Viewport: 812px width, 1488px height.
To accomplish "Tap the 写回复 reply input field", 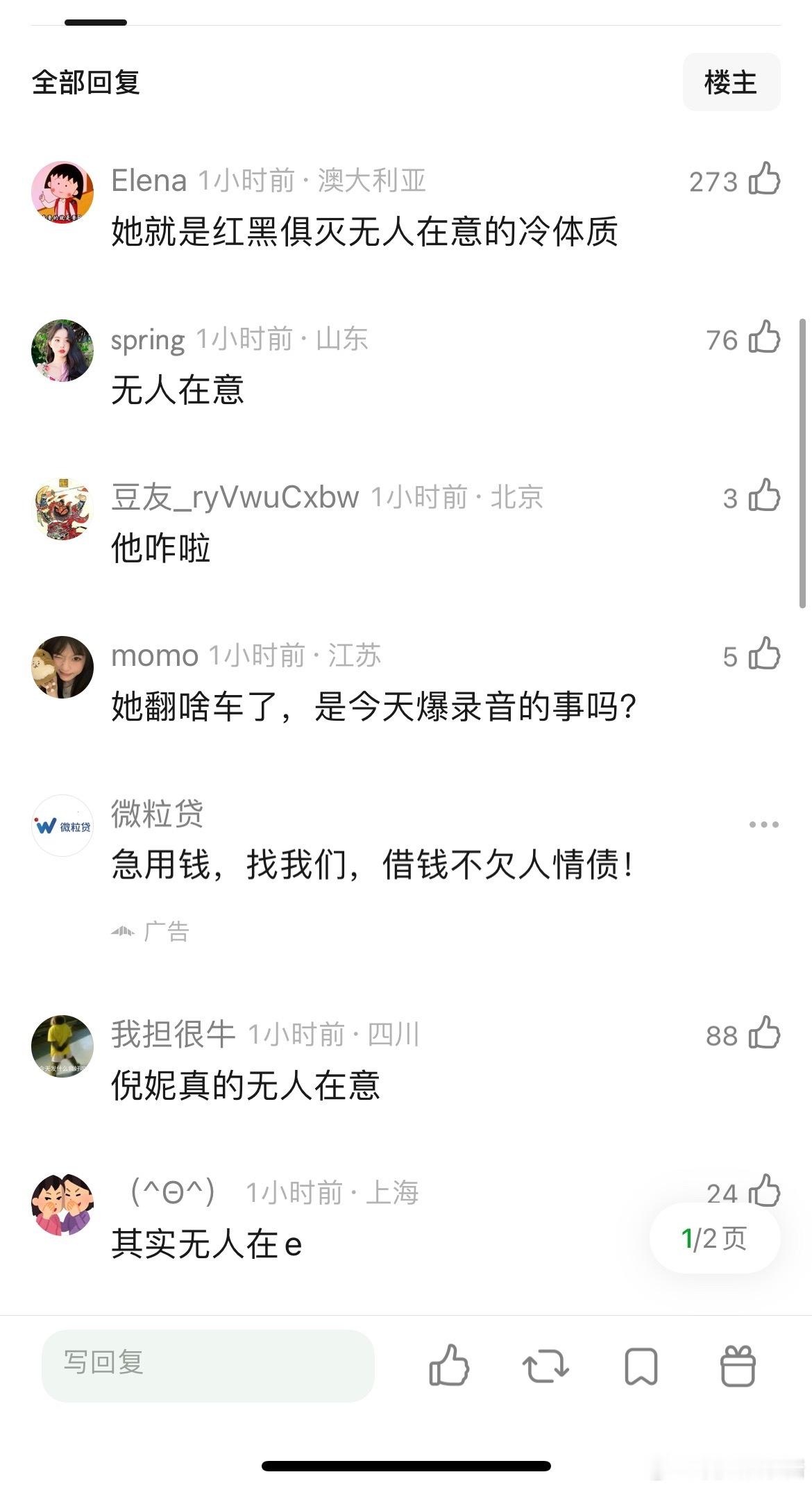I will 206,1365.
